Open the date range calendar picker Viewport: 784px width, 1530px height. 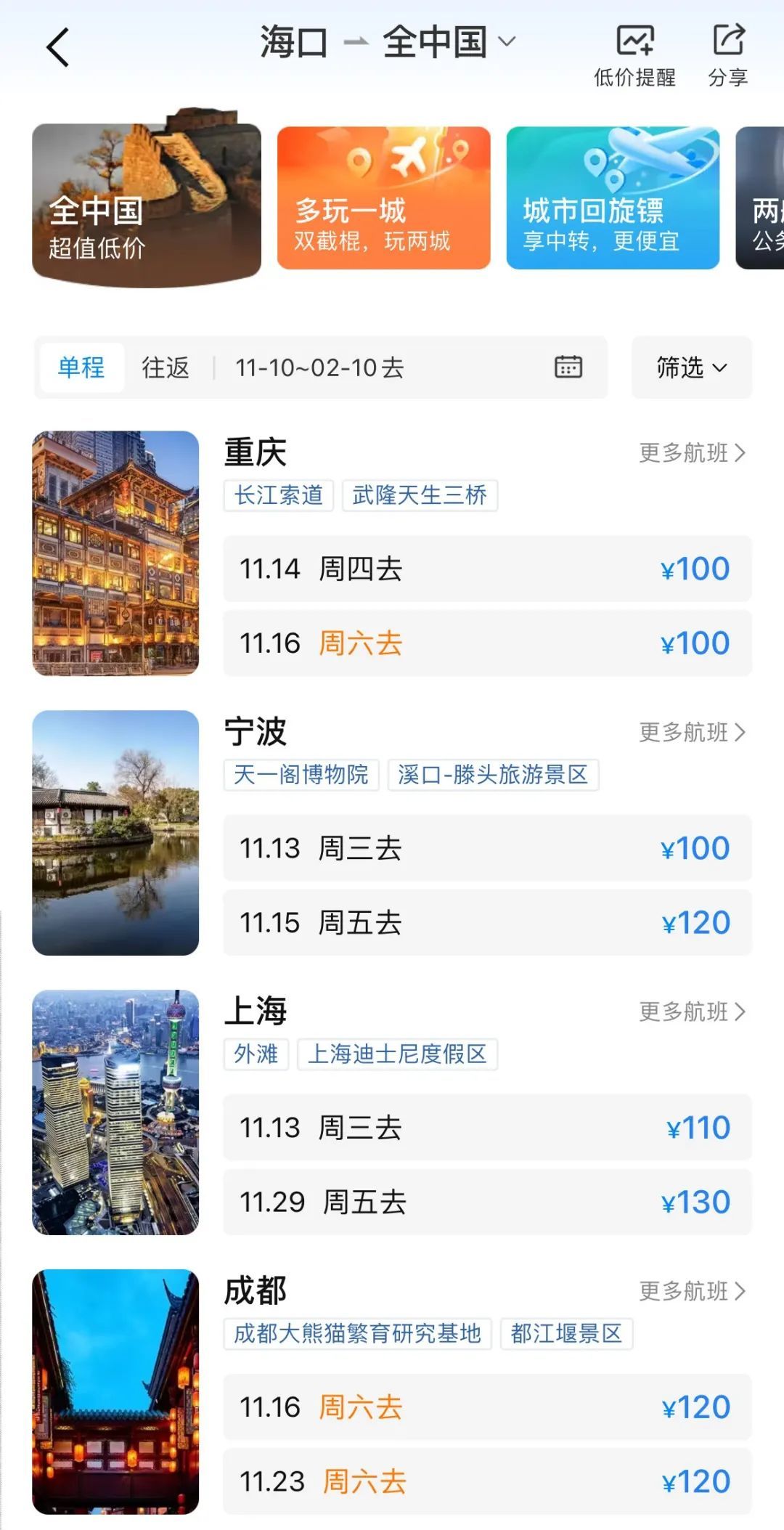point(568,367)
